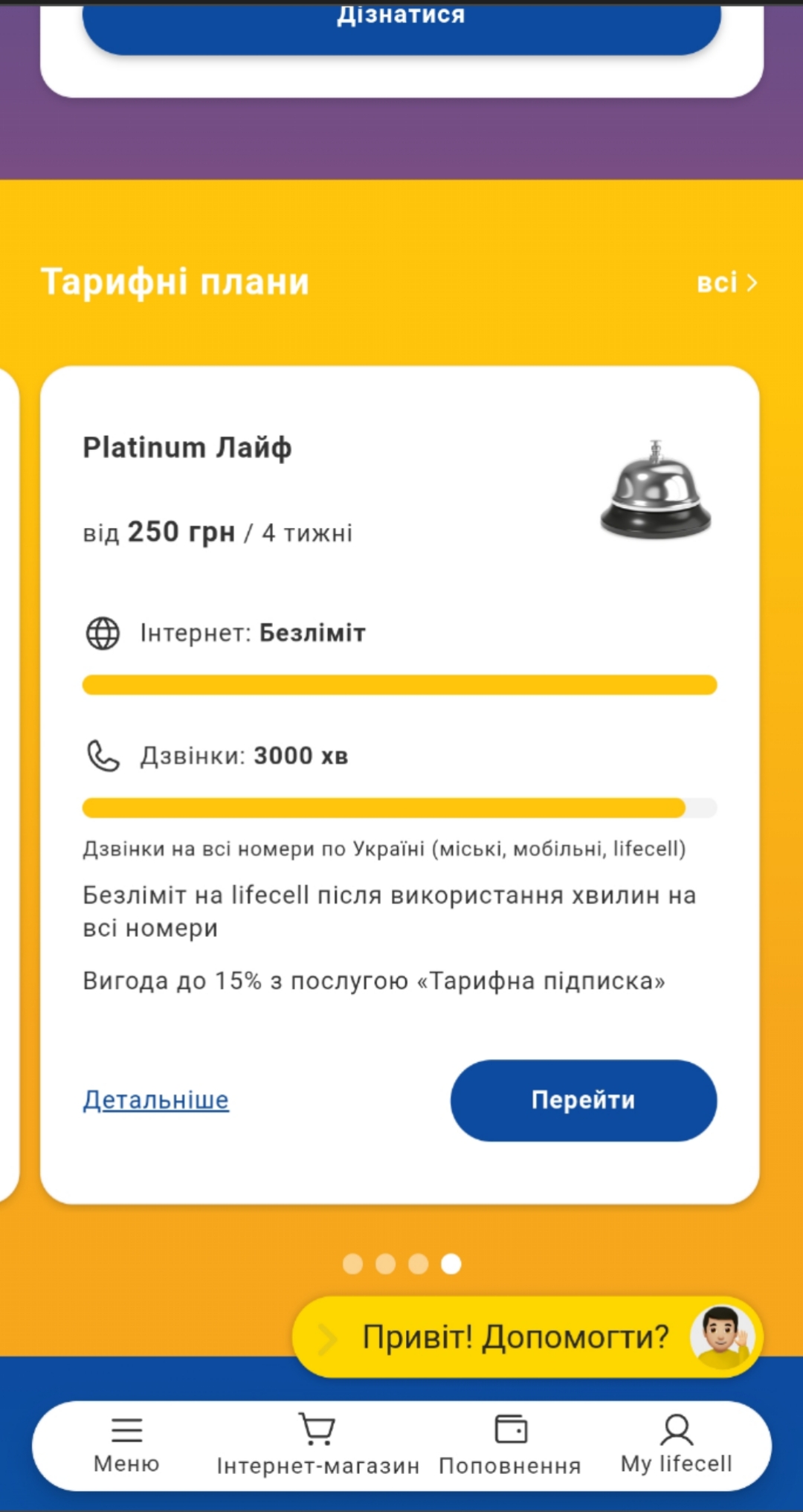Open all tariff plans via всі
Screen dimensions: 803x1512
726,283
